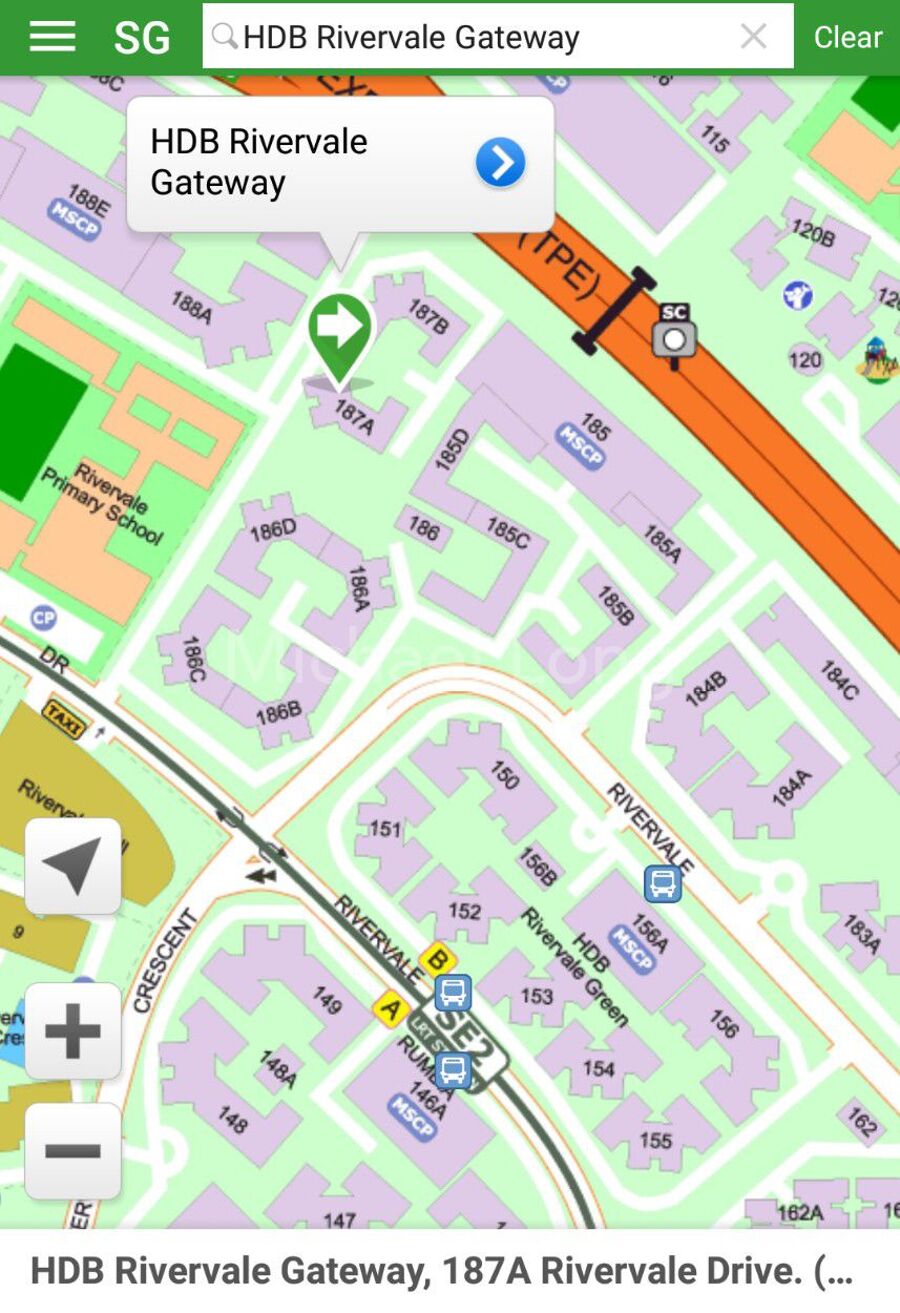Tap the SG region selector

[x=141, y=38]
